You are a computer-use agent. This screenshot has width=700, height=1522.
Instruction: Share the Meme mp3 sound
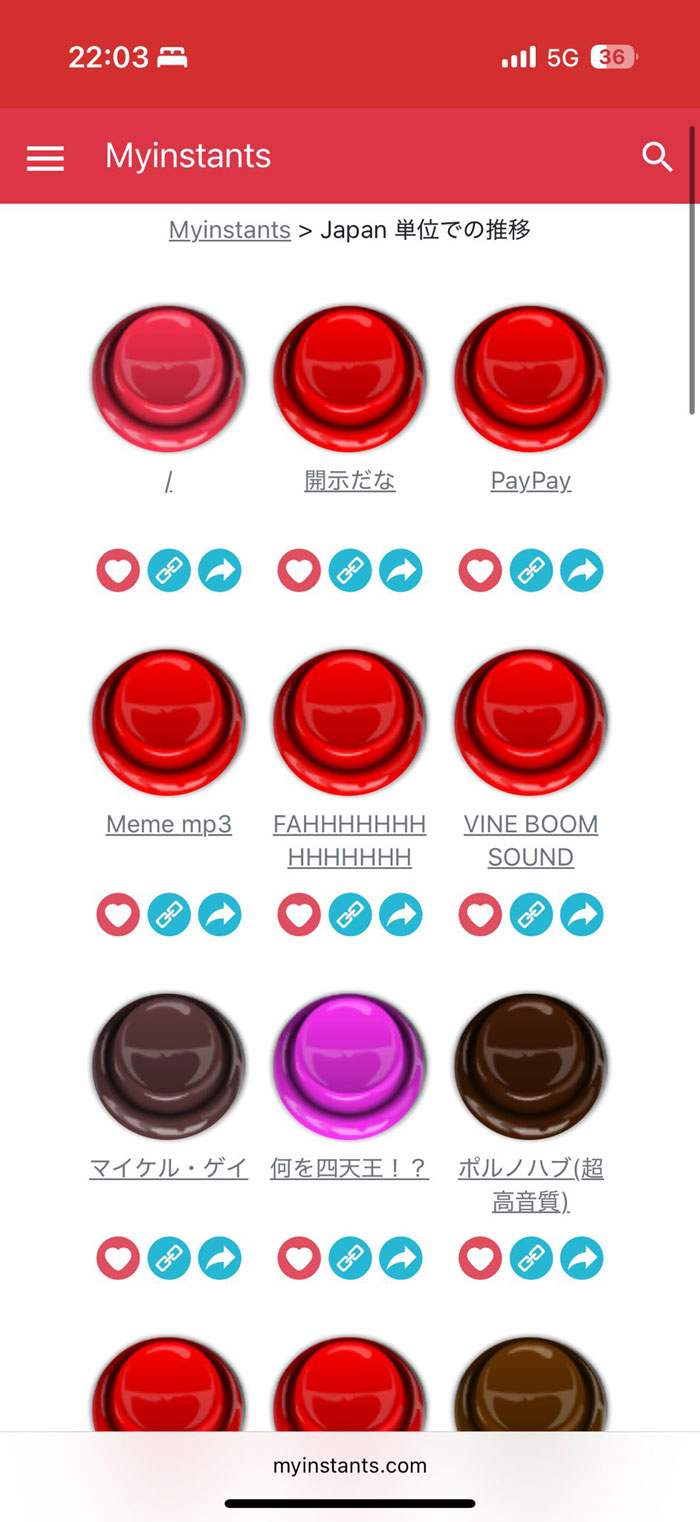tap(220, 915)
